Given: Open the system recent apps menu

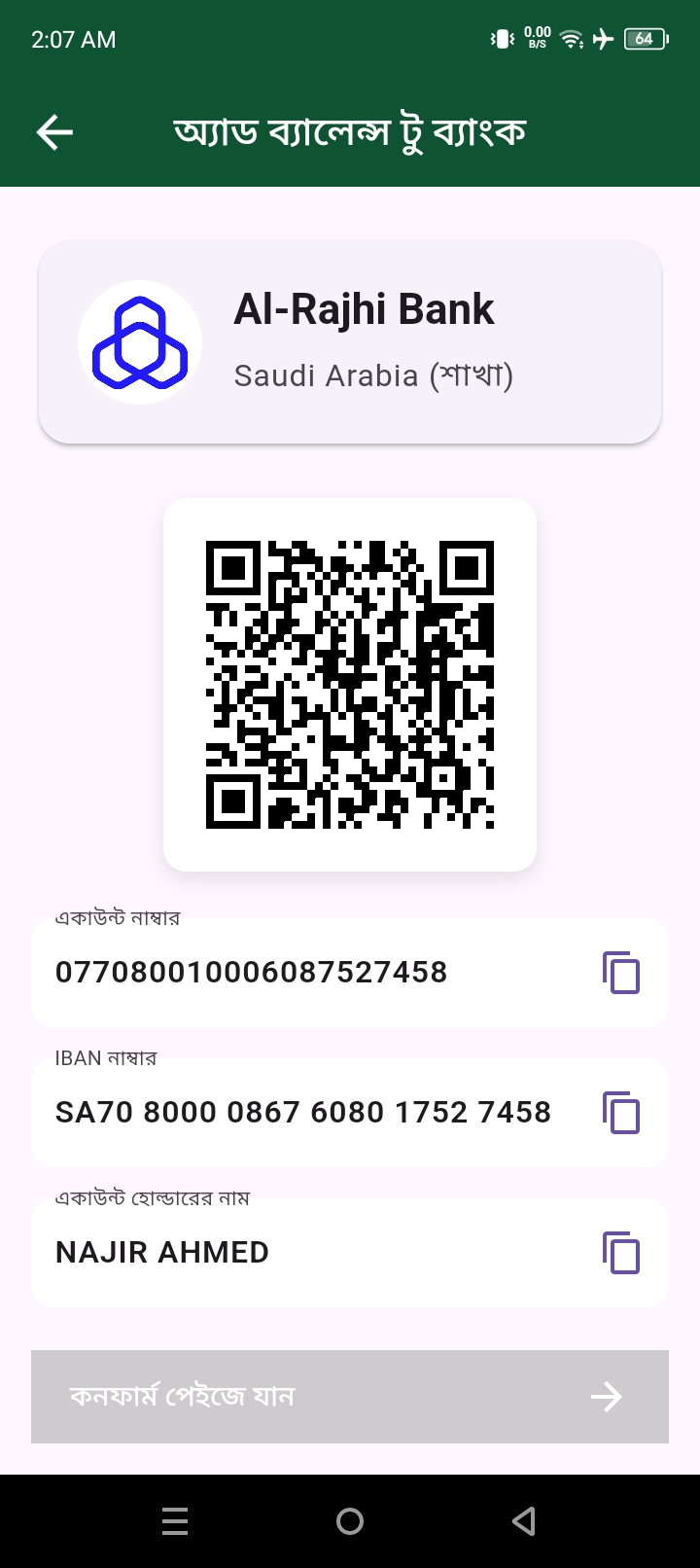Looking at the screenshot, I should (x=175, y=1521).
